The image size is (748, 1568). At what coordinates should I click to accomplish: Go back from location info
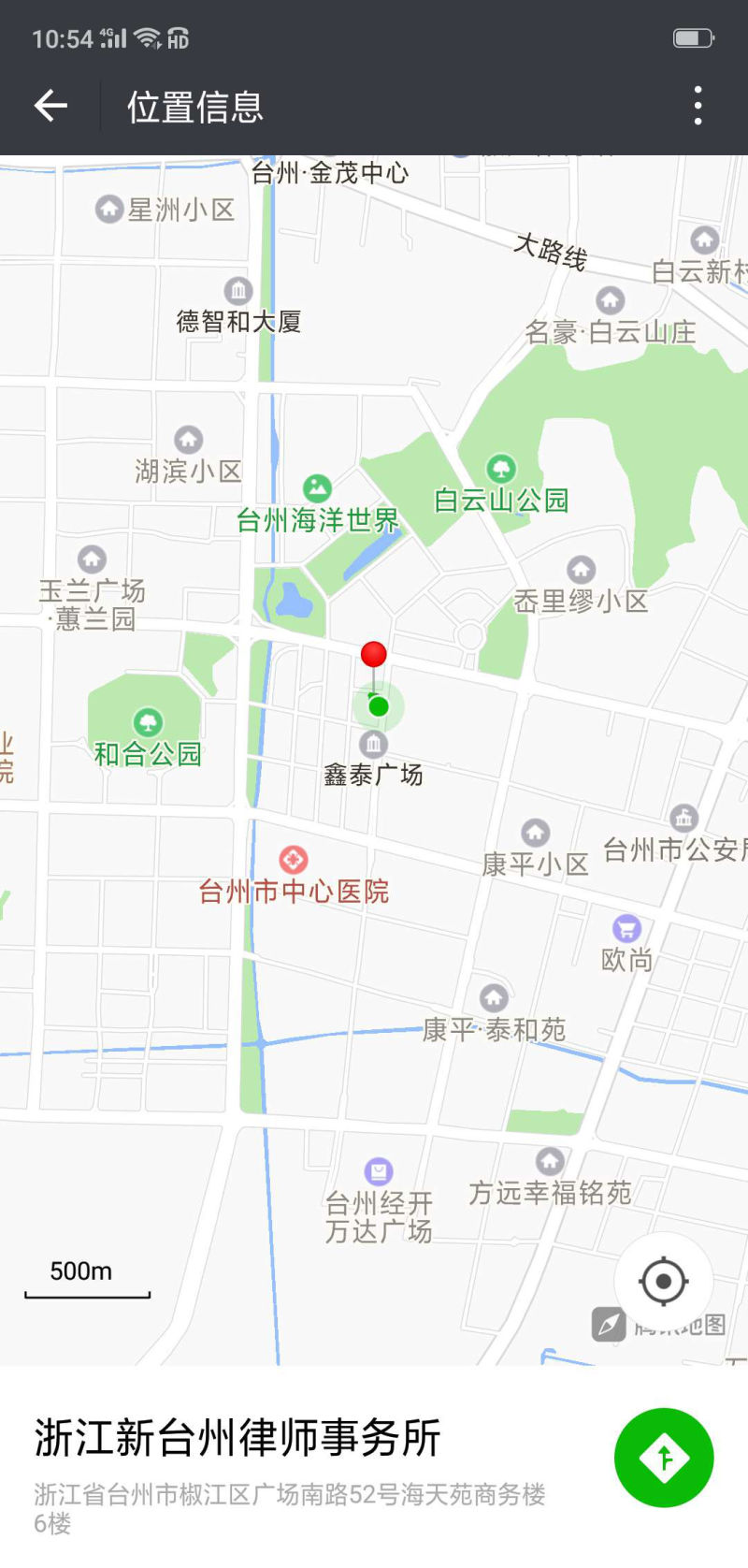tap(50, 106)
